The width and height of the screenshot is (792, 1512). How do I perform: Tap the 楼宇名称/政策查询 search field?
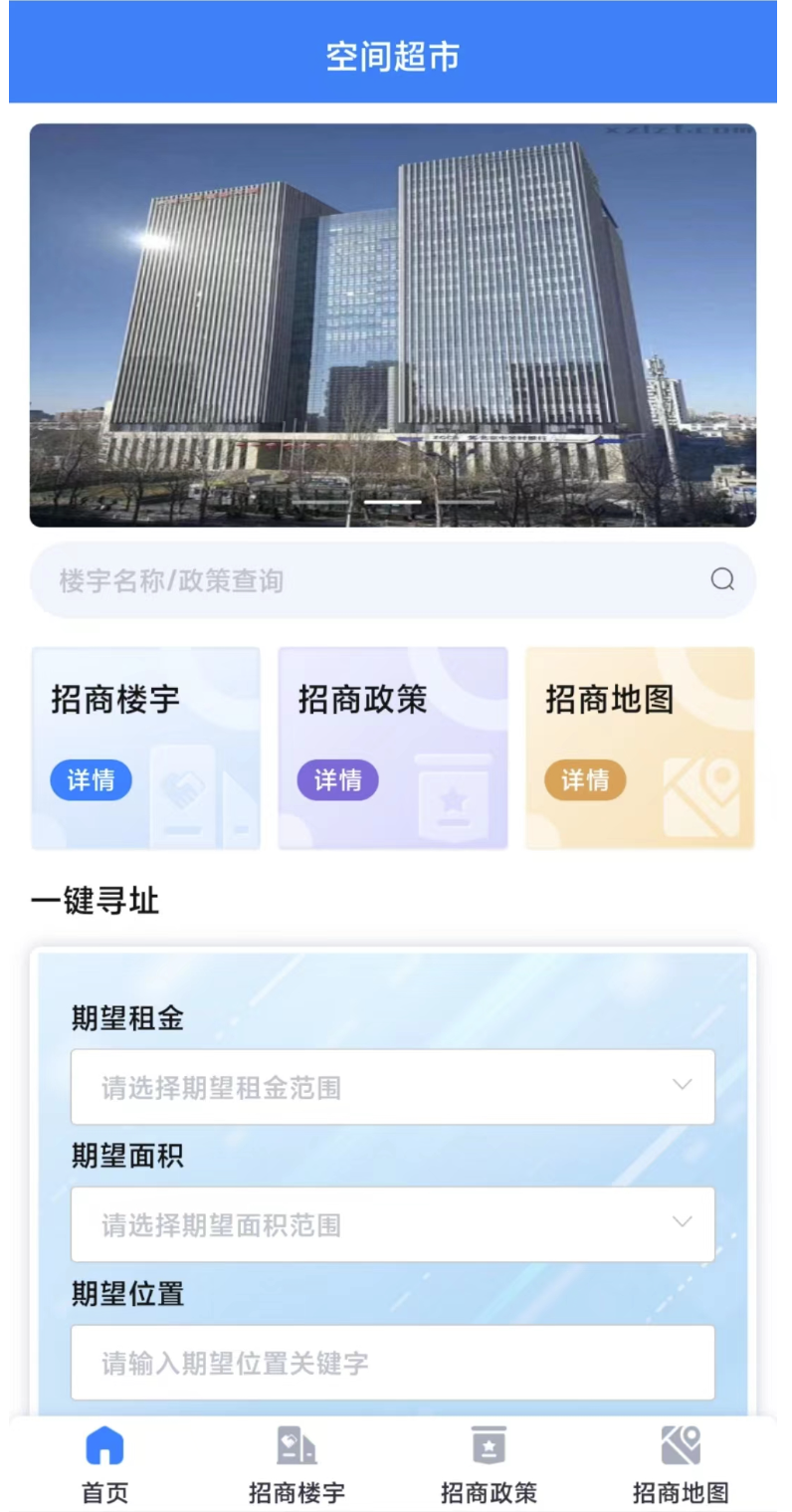[392, 580]
